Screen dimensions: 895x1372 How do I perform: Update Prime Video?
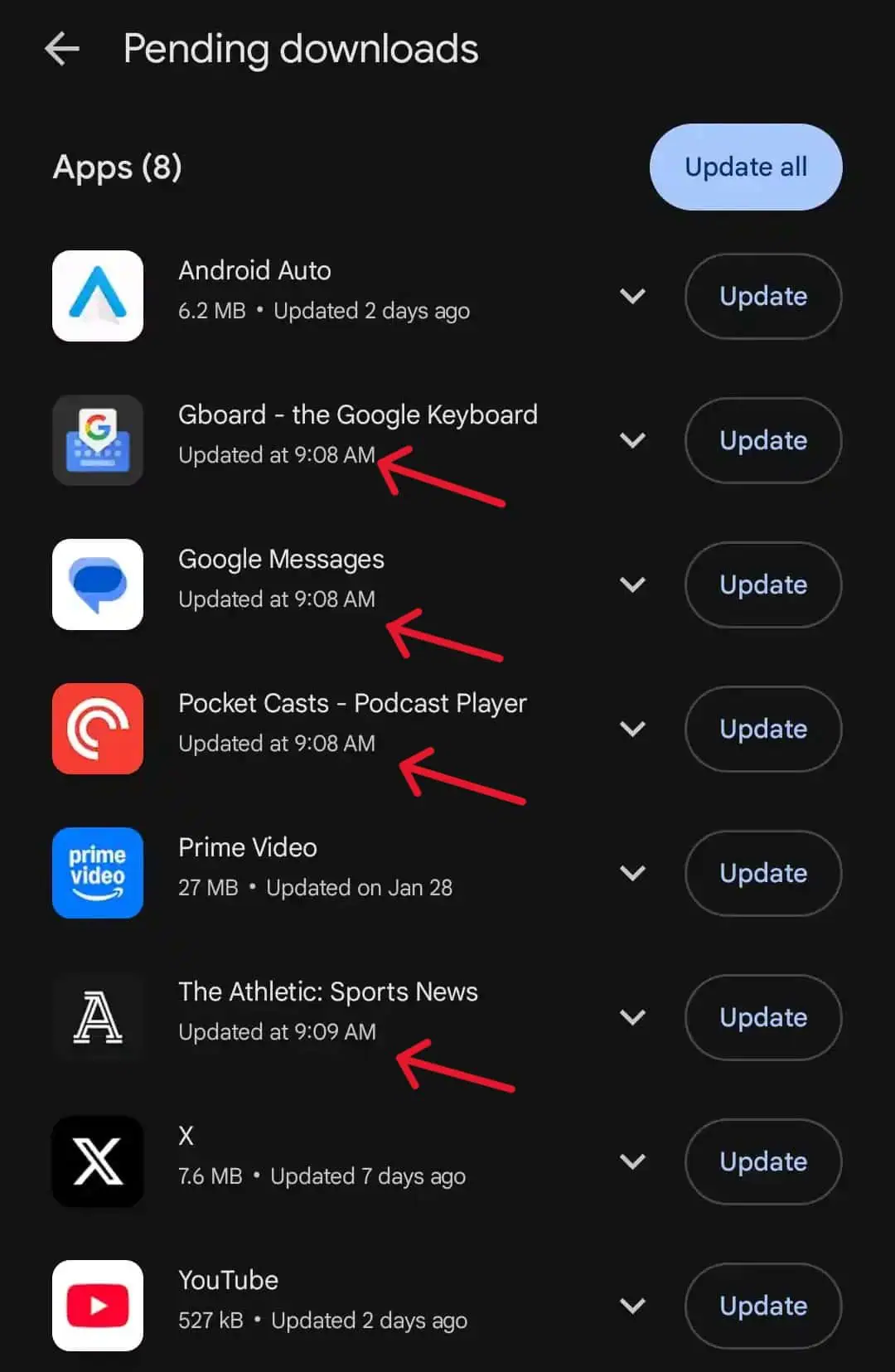pyautogui.click(x=762, y=873)
